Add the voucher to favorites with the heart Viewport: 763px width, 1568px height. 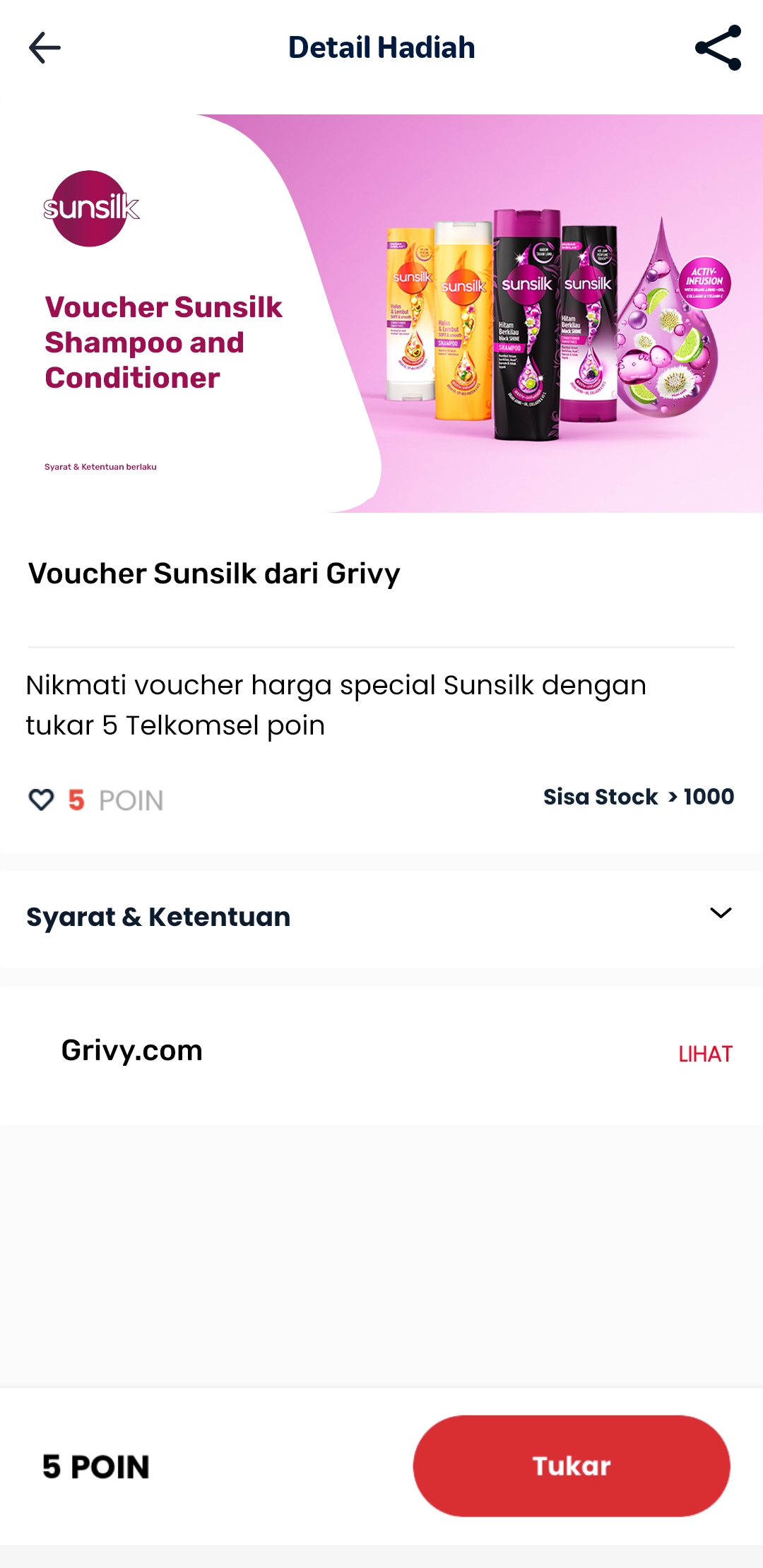click(41, 800)
